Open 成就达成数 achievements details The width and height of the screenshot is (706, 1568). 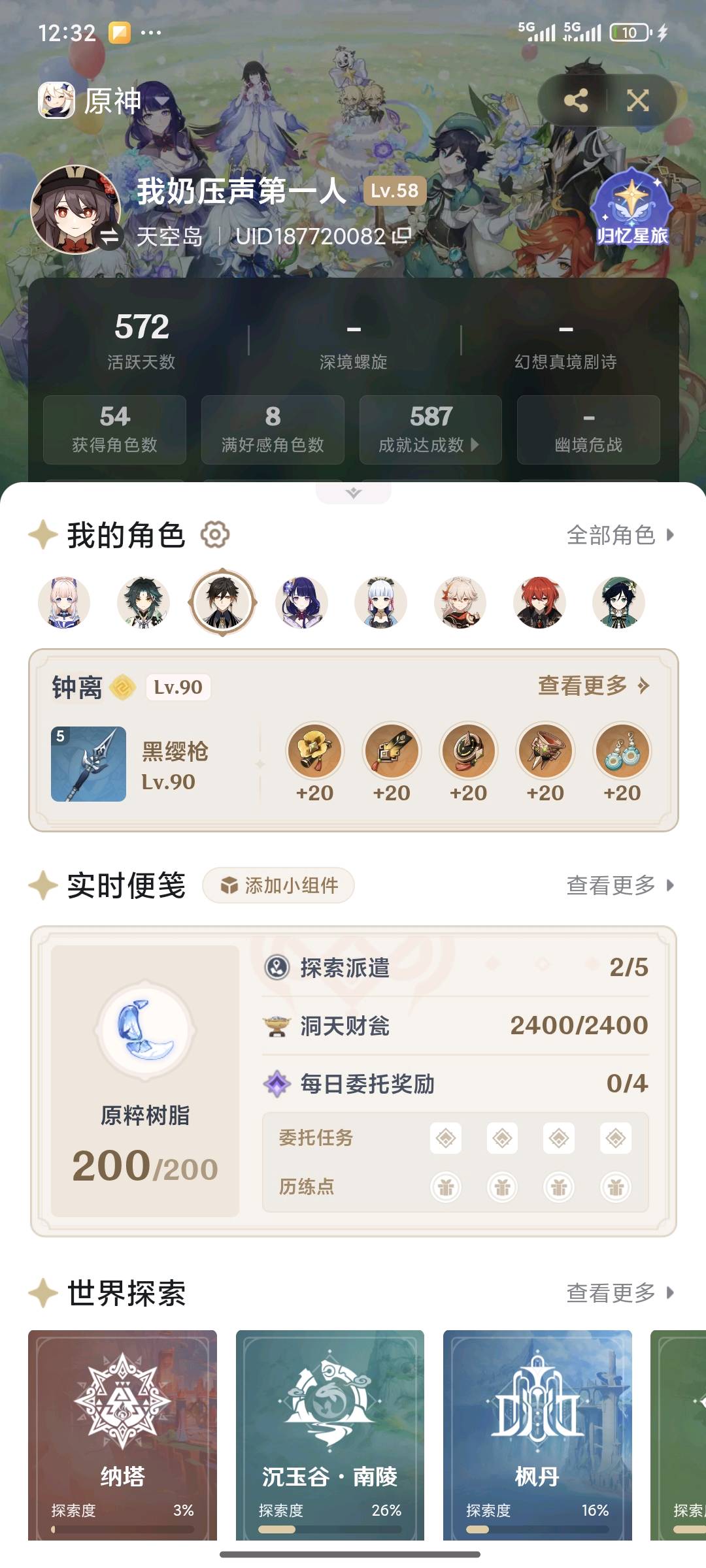pos(430,429)
